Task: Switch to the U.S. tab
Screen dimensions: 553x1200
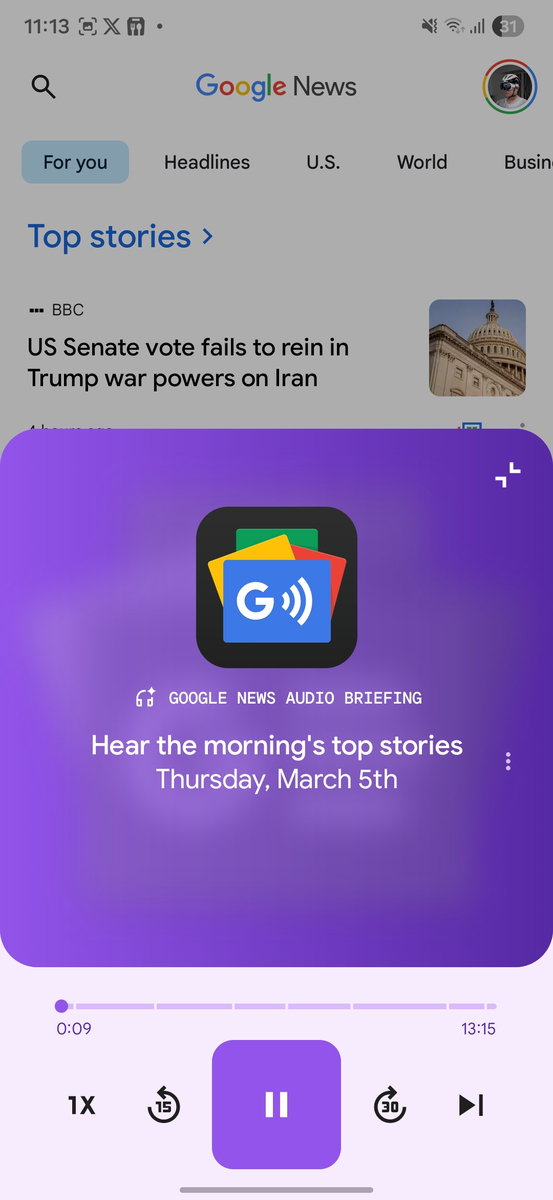Action: coord(323,162)
